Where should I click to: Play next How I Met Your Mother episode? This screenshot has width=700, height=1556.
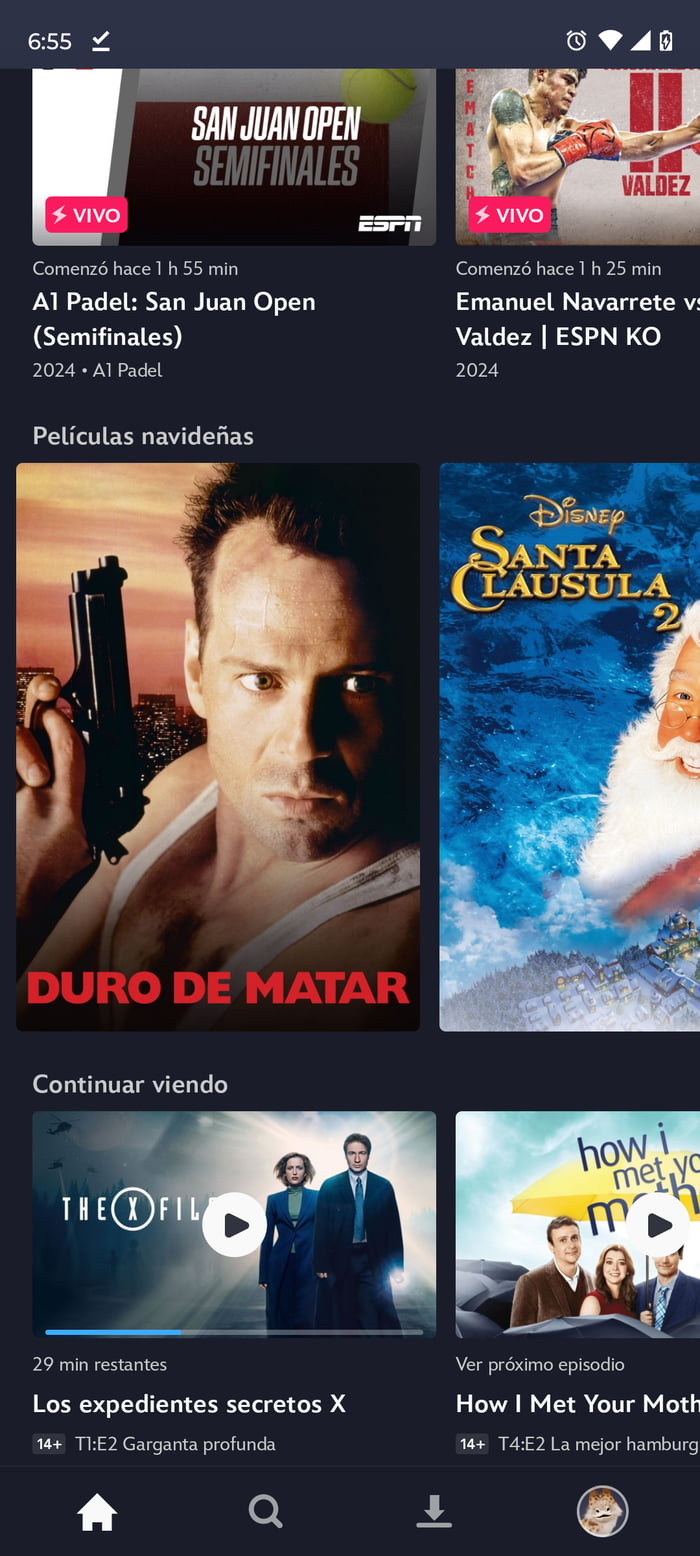(x=660, y=1224)
